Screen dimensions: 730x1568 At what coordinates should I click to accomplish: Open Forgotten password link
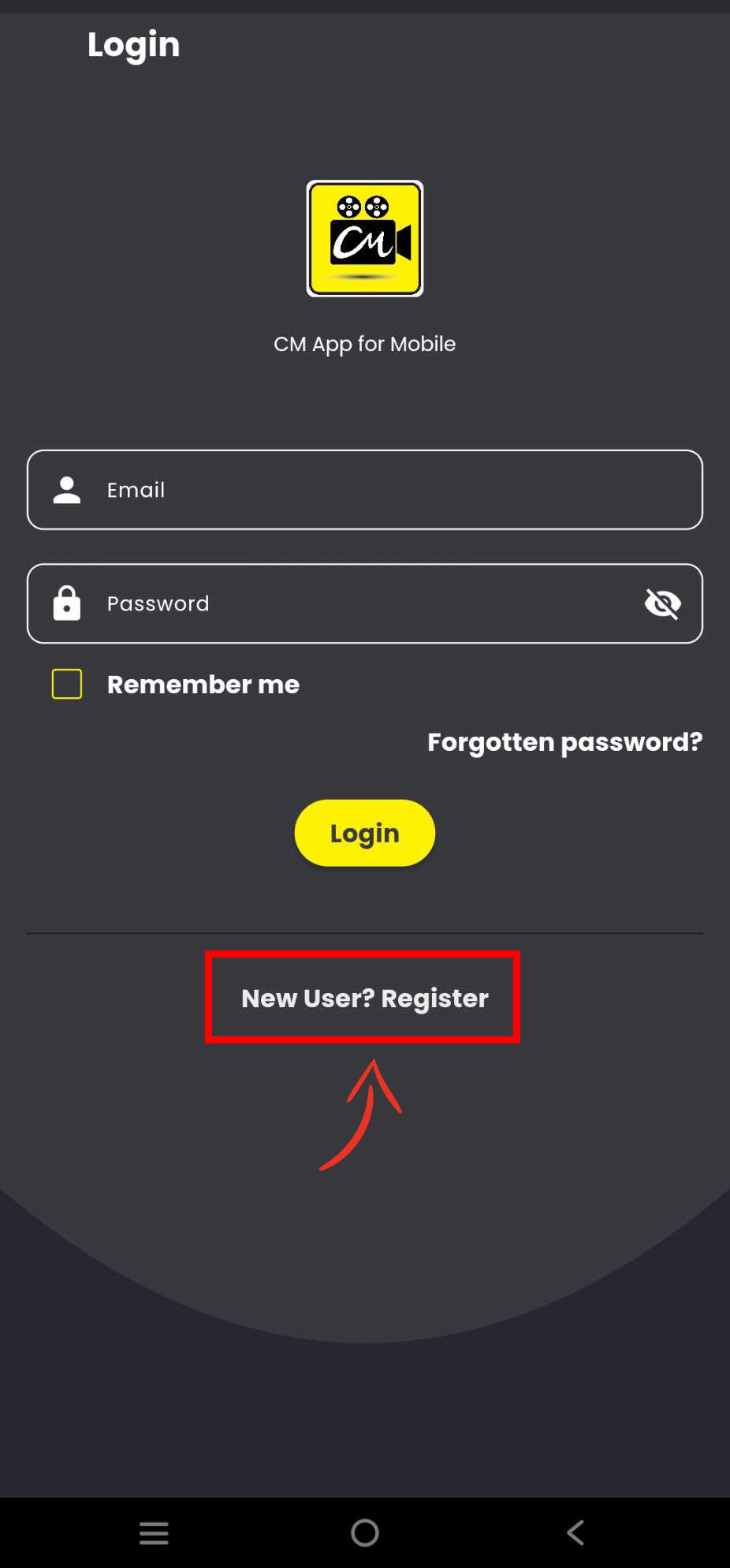coord(564,742)
